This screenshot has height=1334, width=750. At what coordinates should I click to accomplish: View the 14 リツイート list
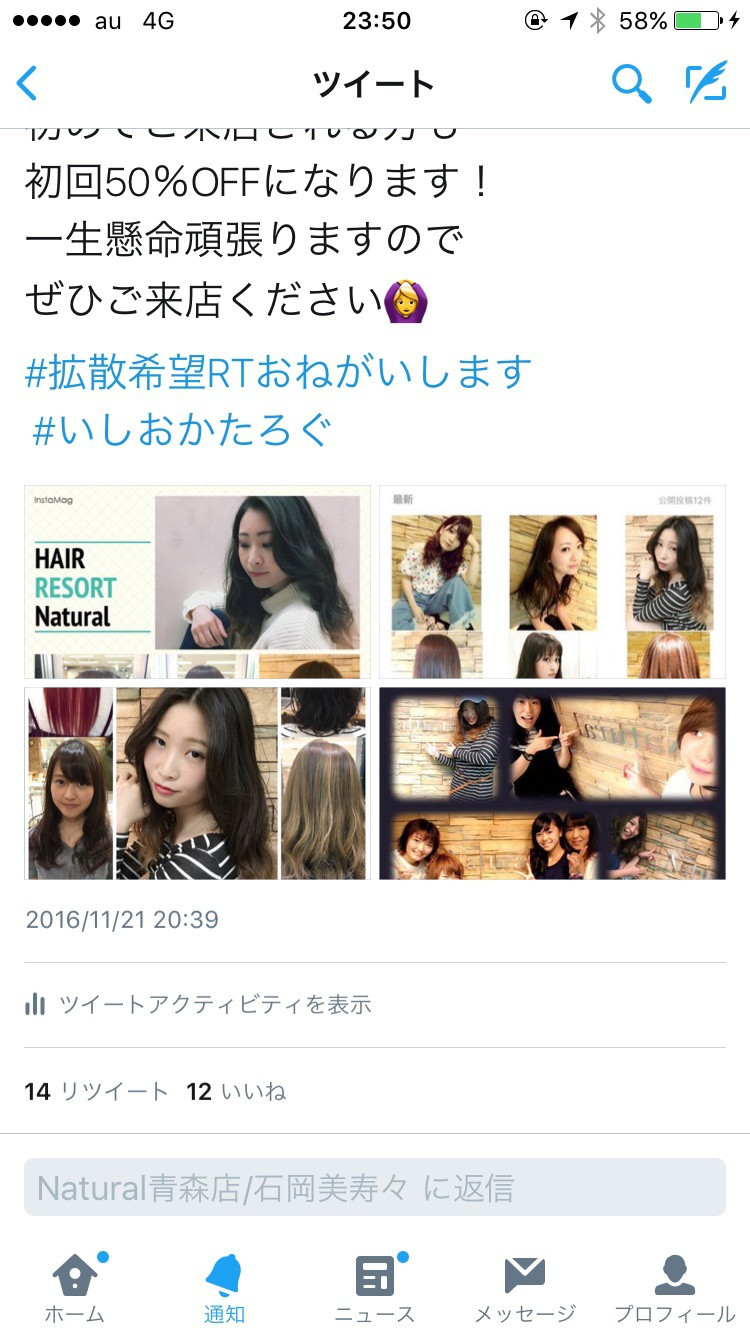pyautogui.click(x=97, y=1091)
